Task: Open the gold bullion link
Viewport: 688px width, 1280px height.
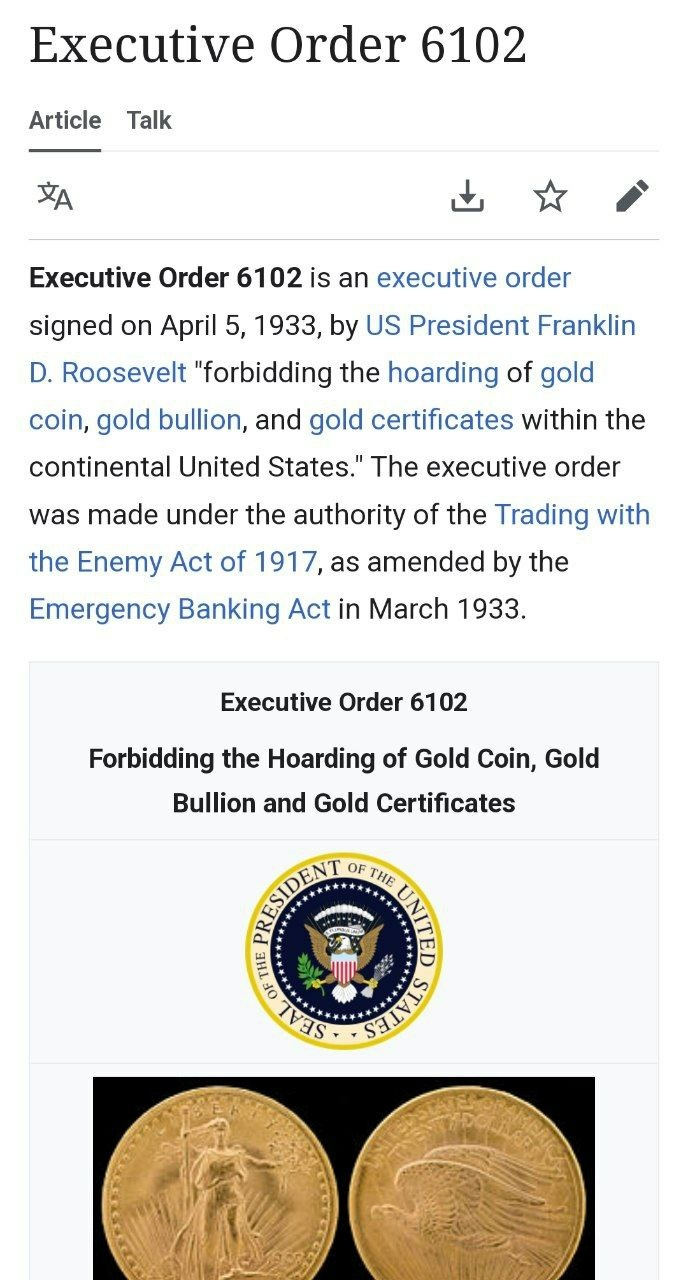Action: click(x=169, y=420)
